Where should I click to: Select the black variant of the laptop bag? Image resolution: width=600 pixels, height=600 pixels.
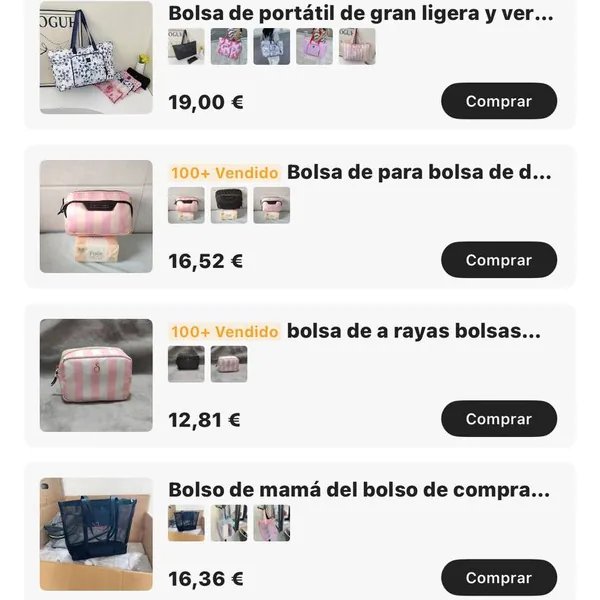186,46
